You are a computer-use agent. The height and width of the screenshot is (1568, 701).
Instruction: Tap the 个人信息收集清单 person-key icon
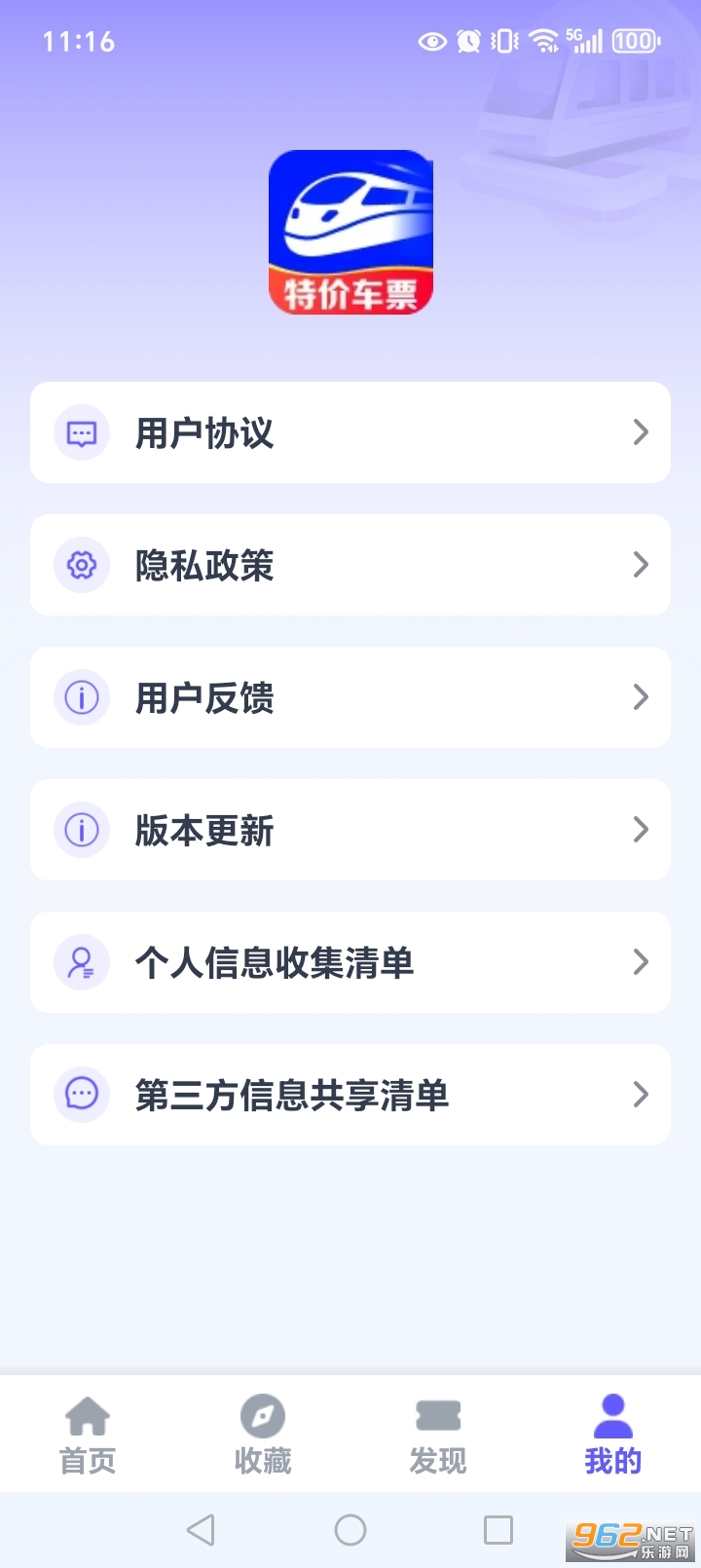click(x=82, y=962)
